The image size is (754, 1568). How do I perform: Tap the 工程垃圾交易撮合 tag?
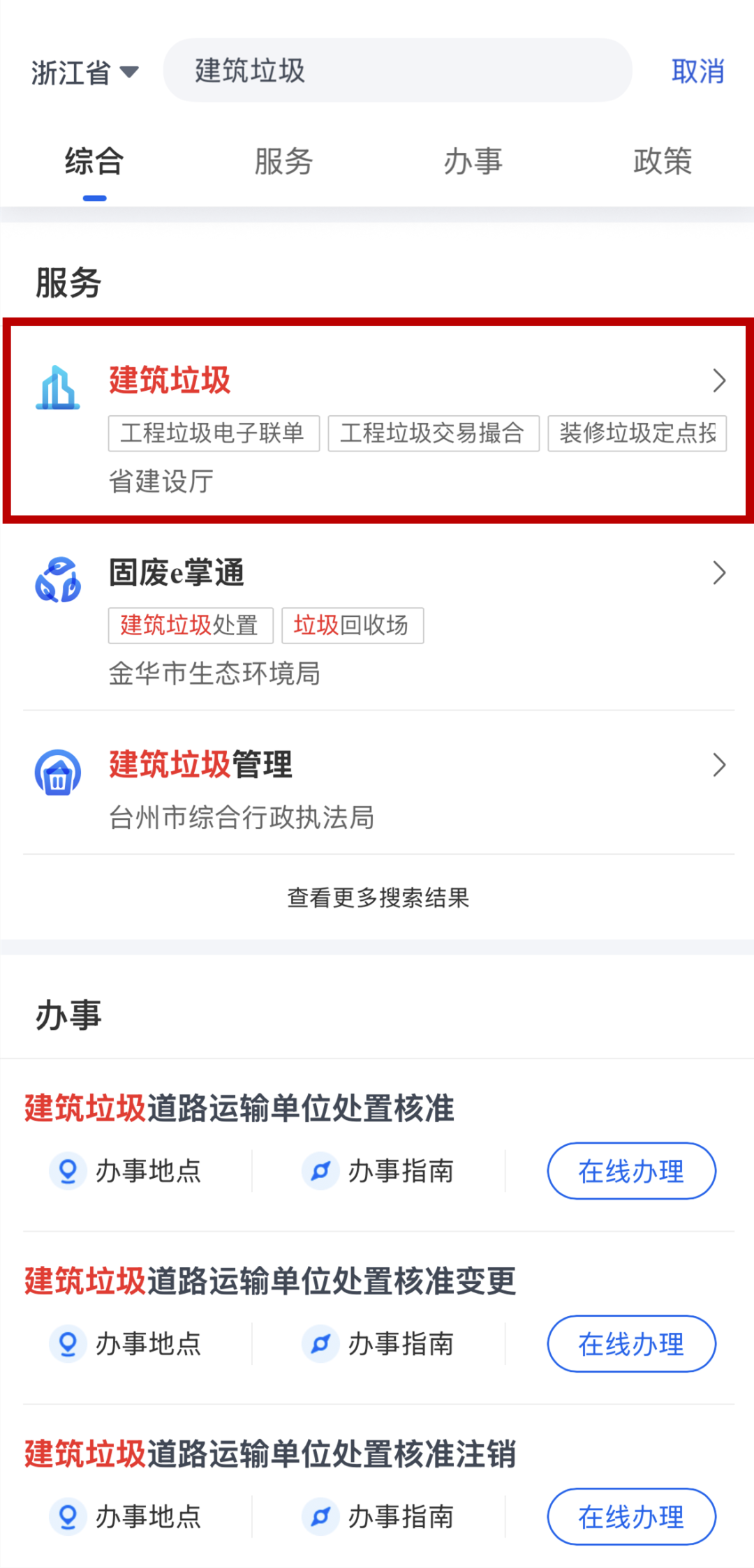point(433,433)
